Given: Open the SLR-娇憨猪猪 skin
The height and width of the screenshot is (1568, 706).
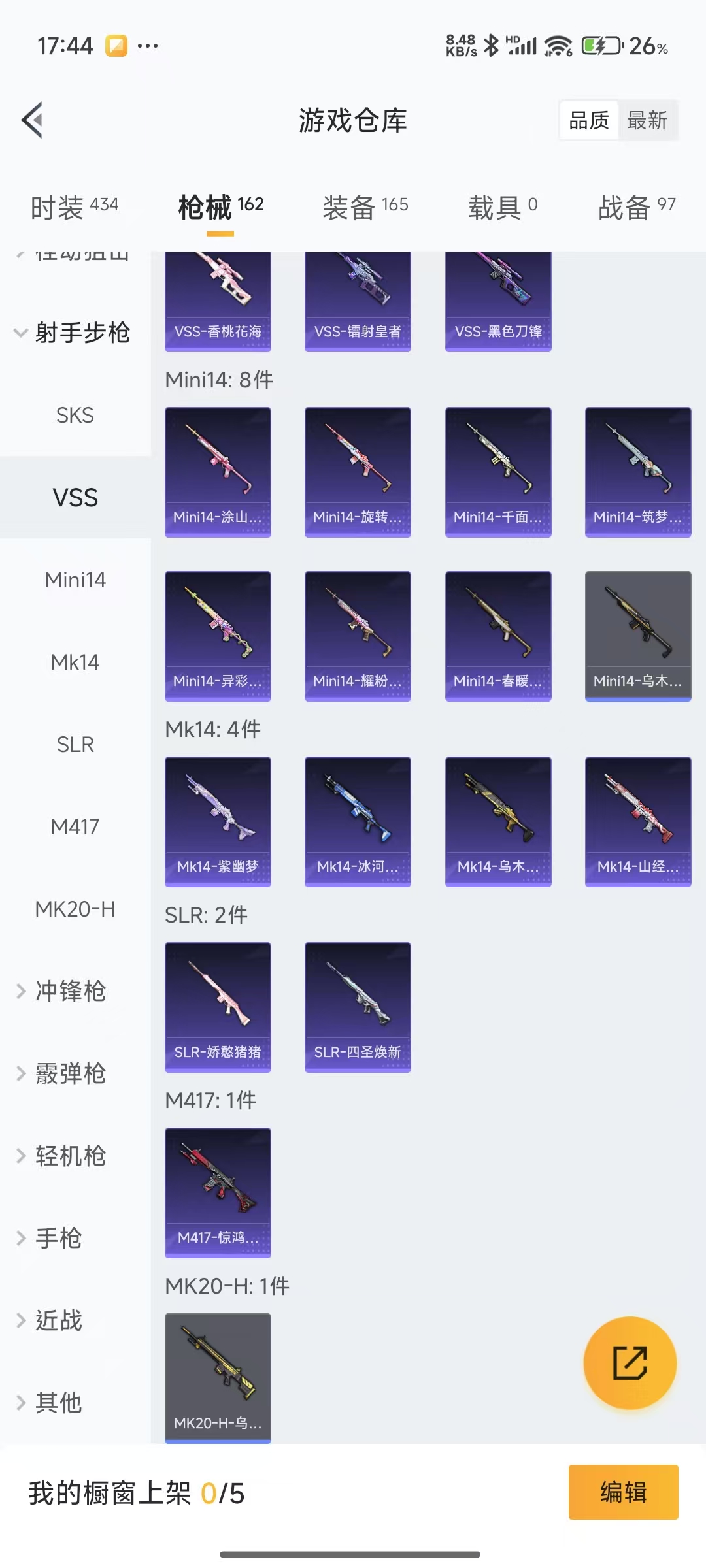Looking at the screenshot, I should click(x=218, y=1007).
